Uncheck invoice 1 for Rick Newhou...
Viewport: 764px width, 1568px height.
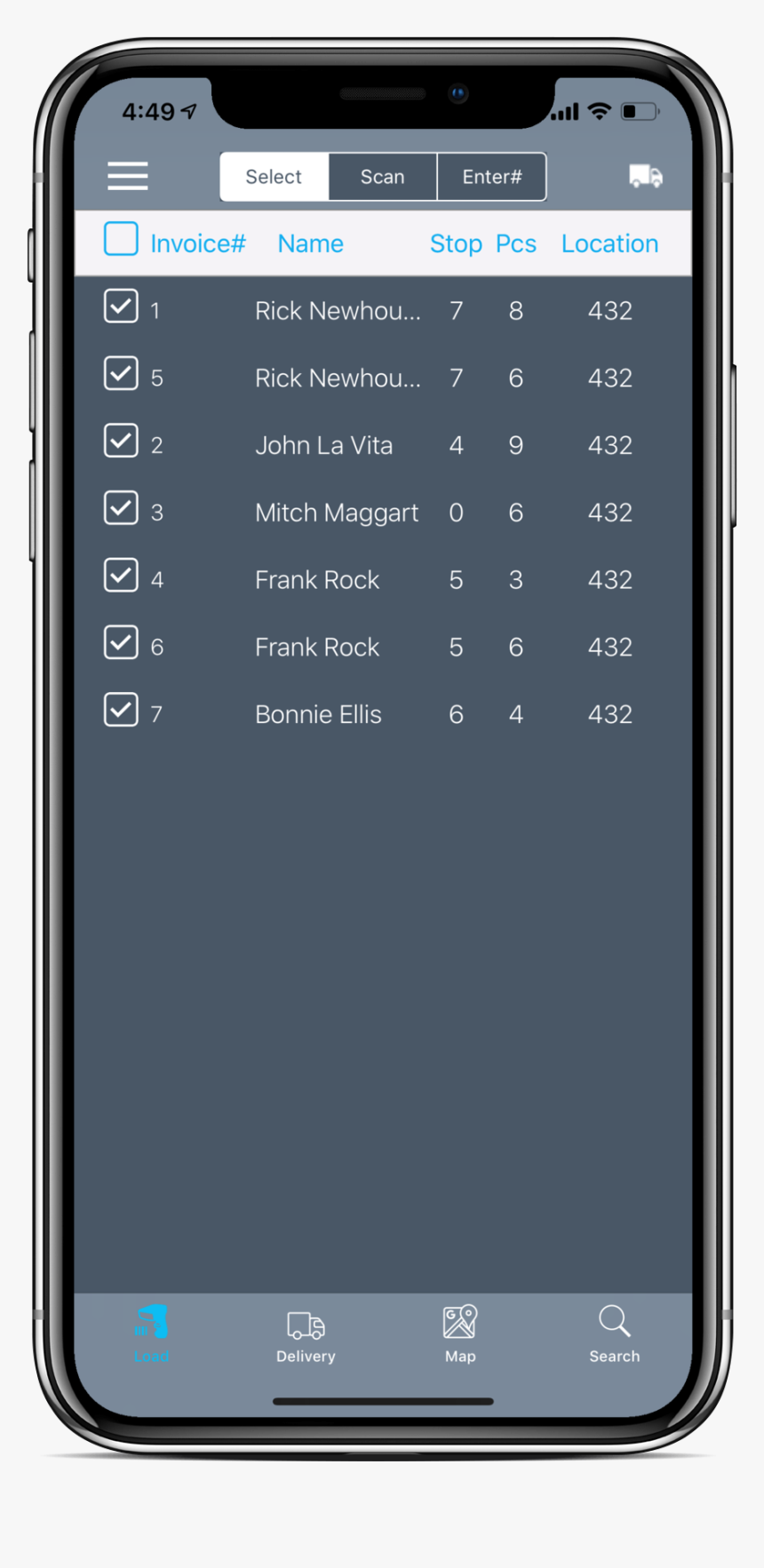point(121,306)
